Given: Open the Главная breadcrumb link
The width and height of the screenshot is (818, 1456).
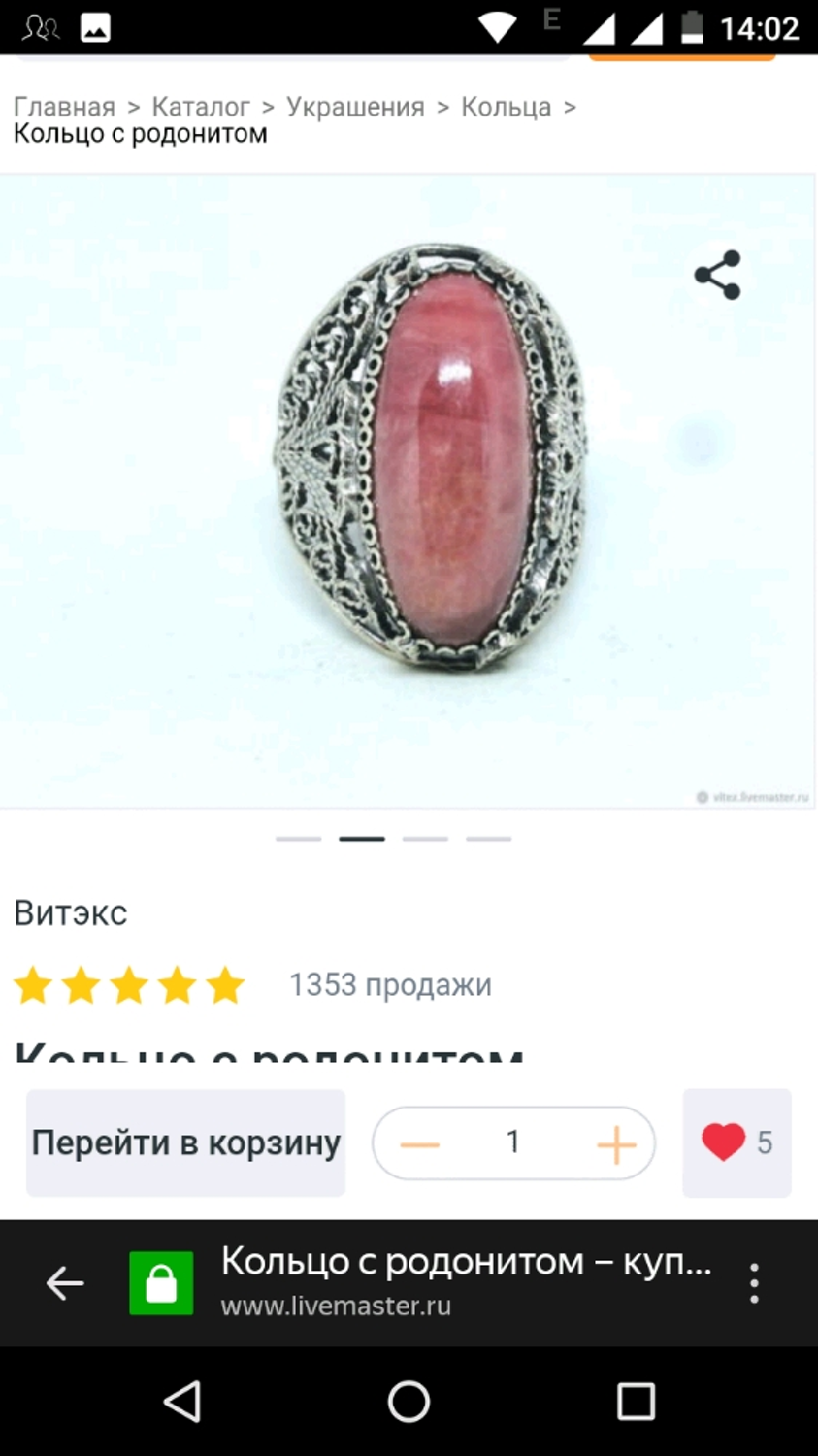Looking at the screenshot, I should click(x=64, y=107).
